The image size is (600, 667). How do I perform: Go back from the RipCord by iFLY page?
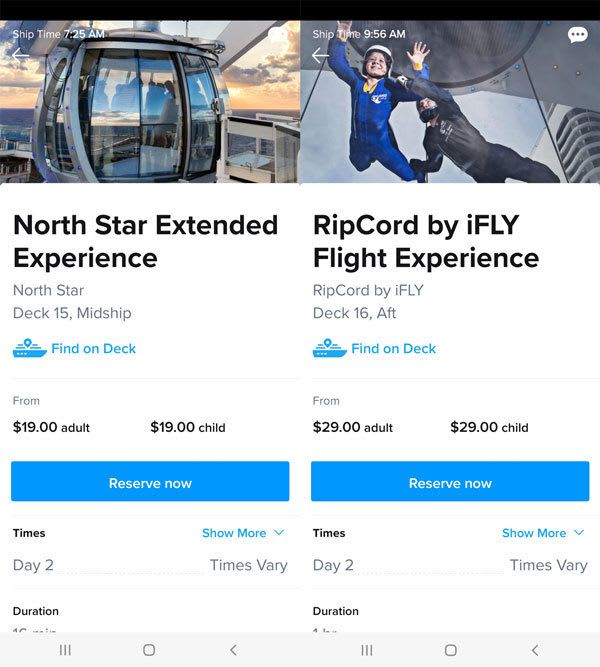coord(320,55)
